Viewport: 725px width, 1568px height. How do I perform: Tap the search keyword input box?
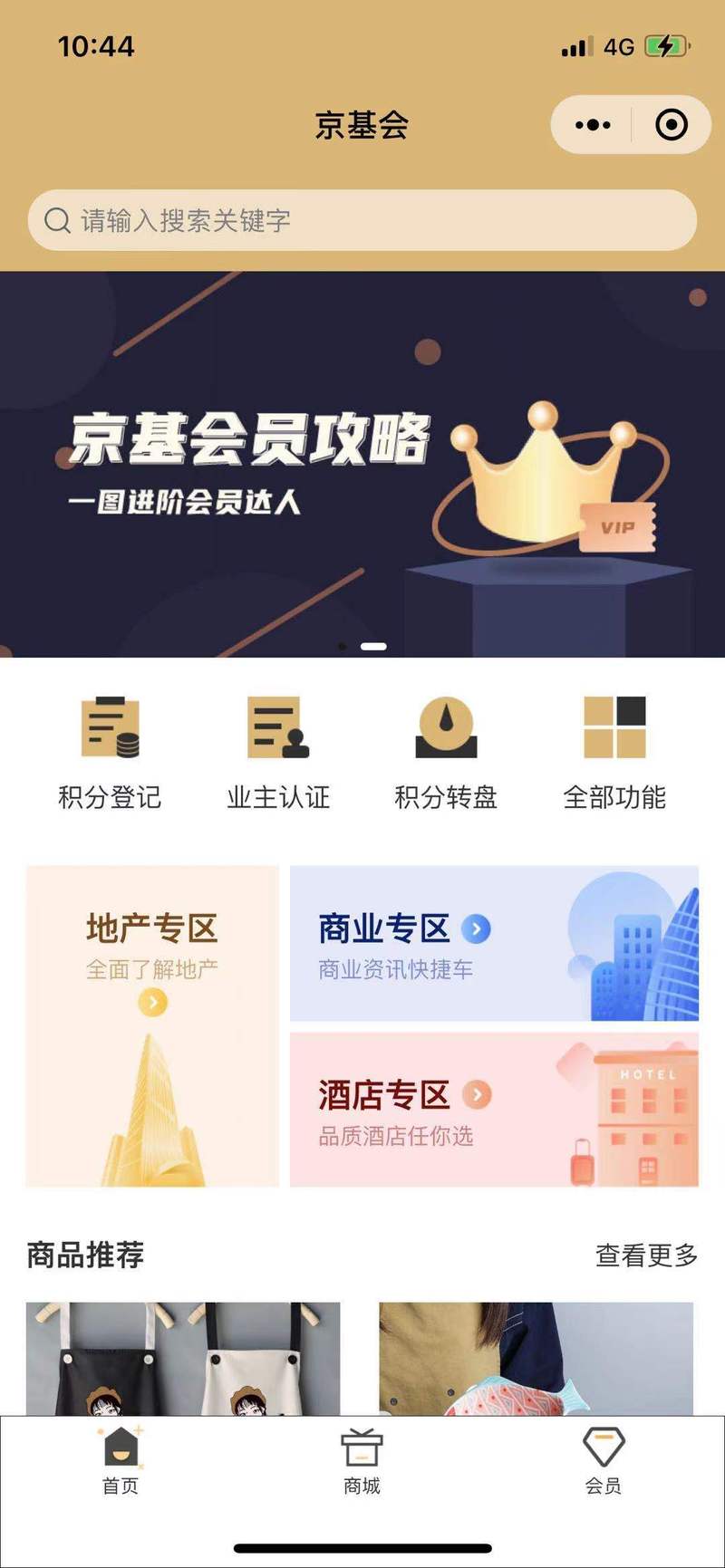[x=362, y=220]
